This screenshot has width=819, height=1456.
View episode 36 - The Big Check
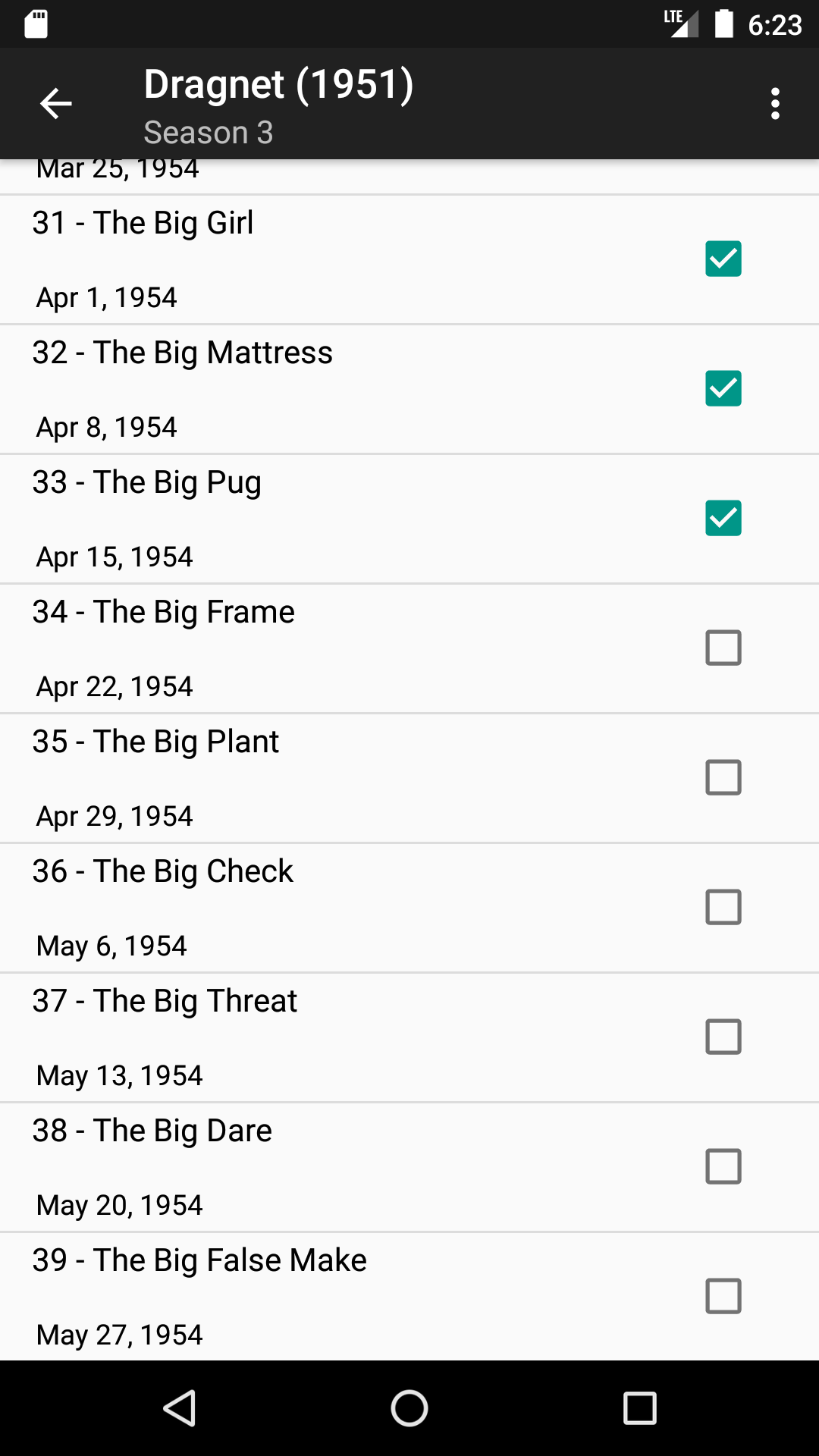(x=303, y=907)
